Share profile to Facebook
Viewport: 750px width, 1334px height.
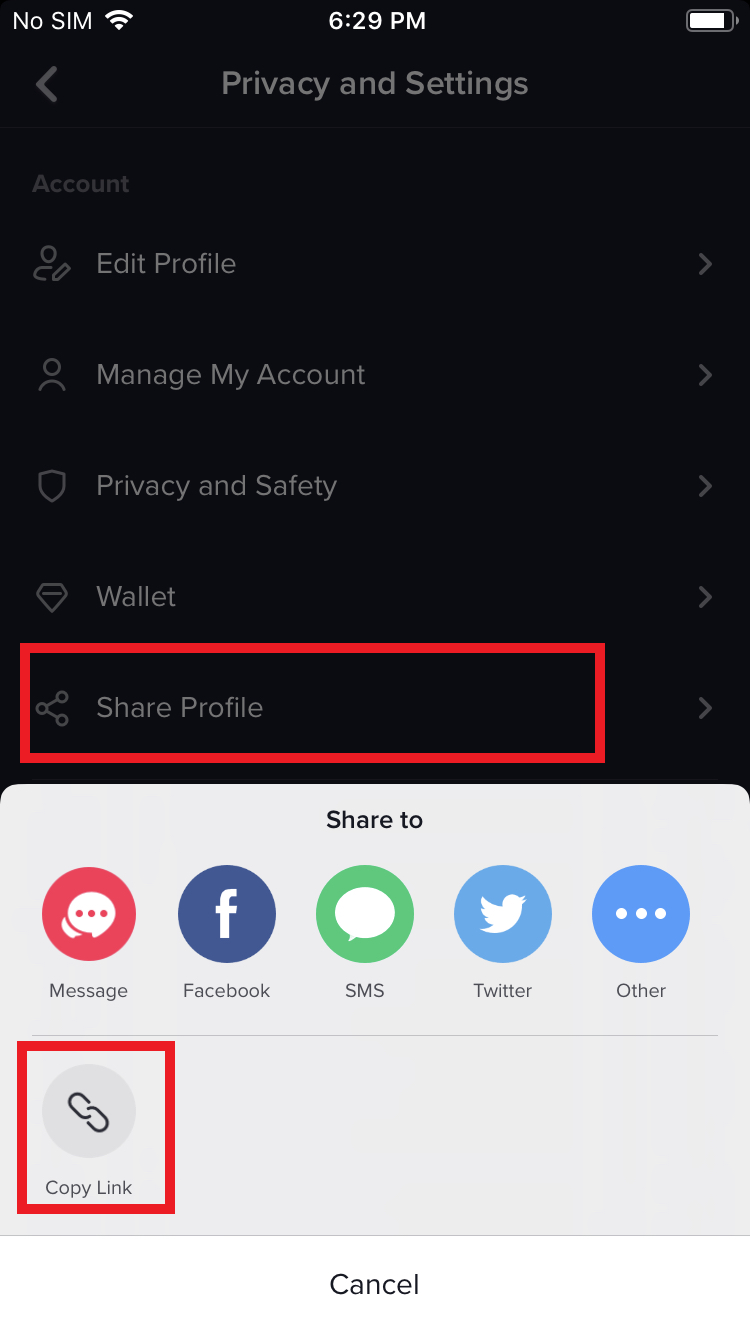pos(227,914)
